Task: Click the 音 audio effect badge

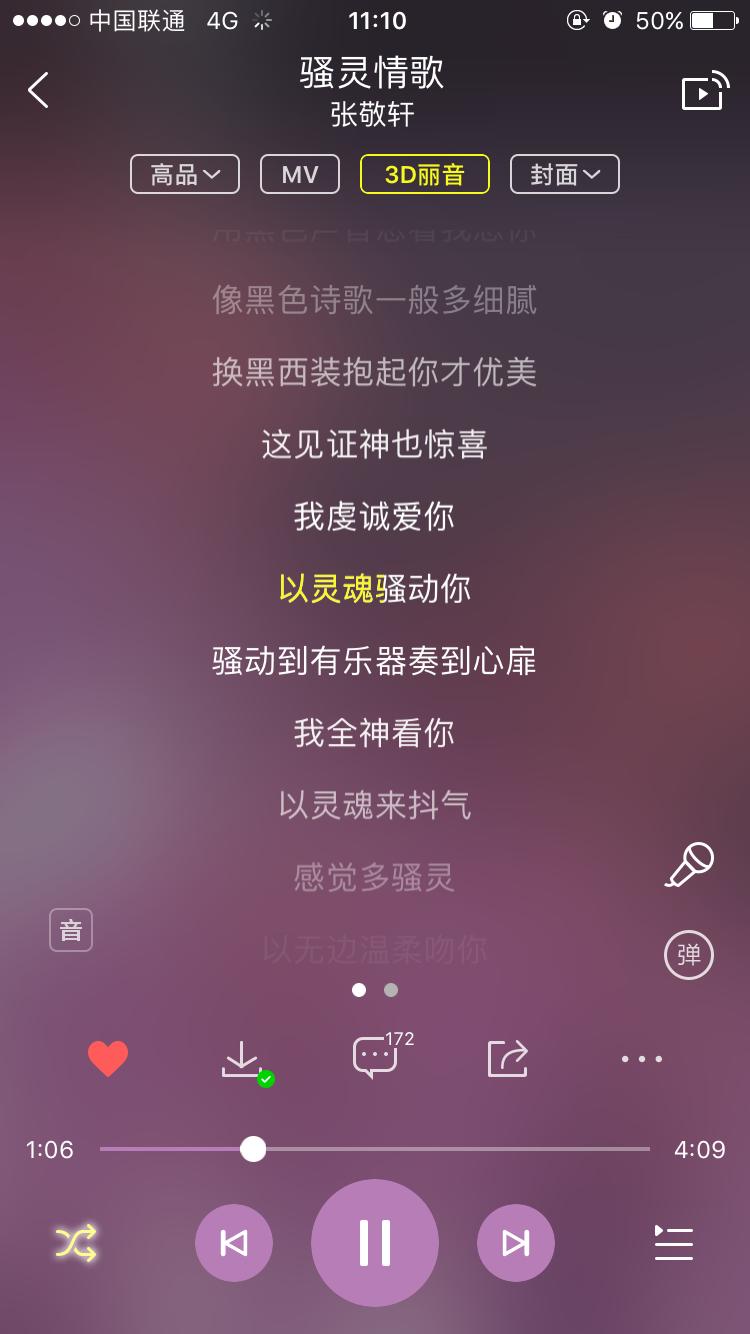Action: click(70, 929)
